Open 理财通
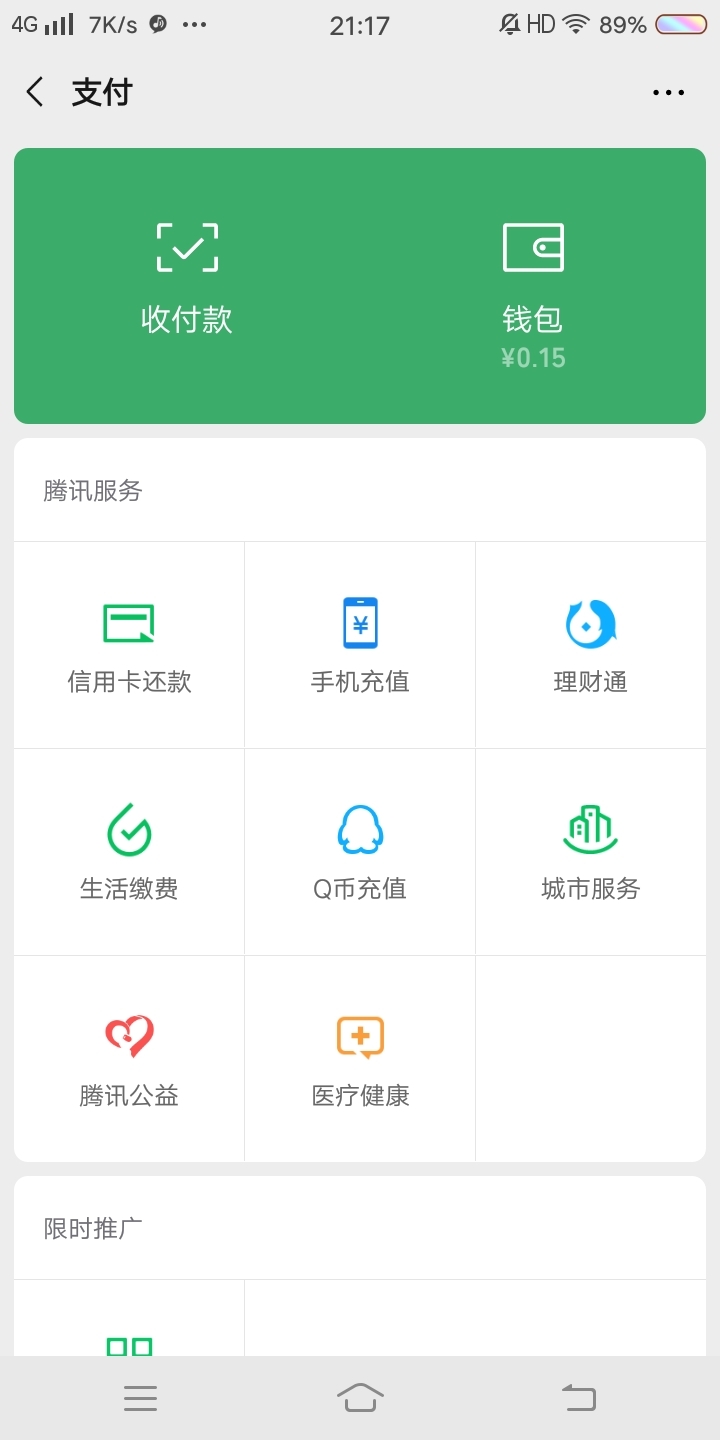This screenshot has width=720, height=1440. click(x=591, y=645)
